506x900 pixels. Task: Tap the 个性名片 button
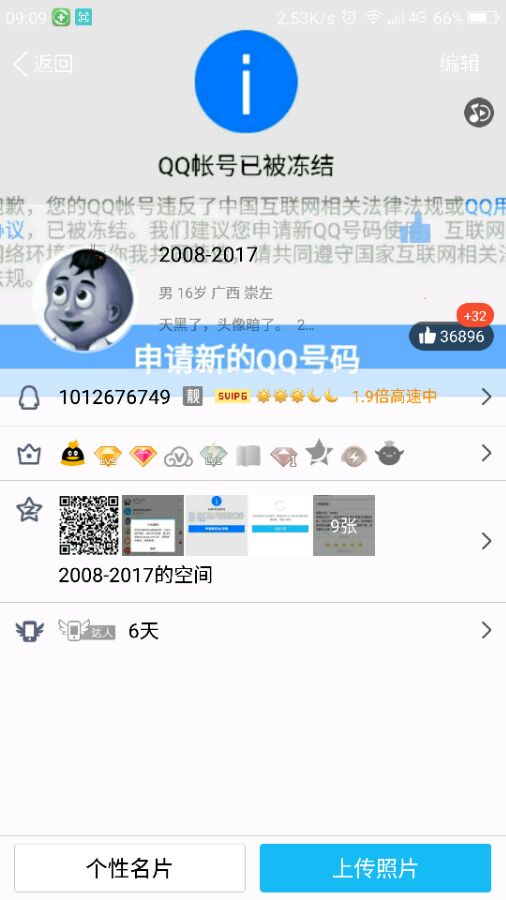(130, 867)
